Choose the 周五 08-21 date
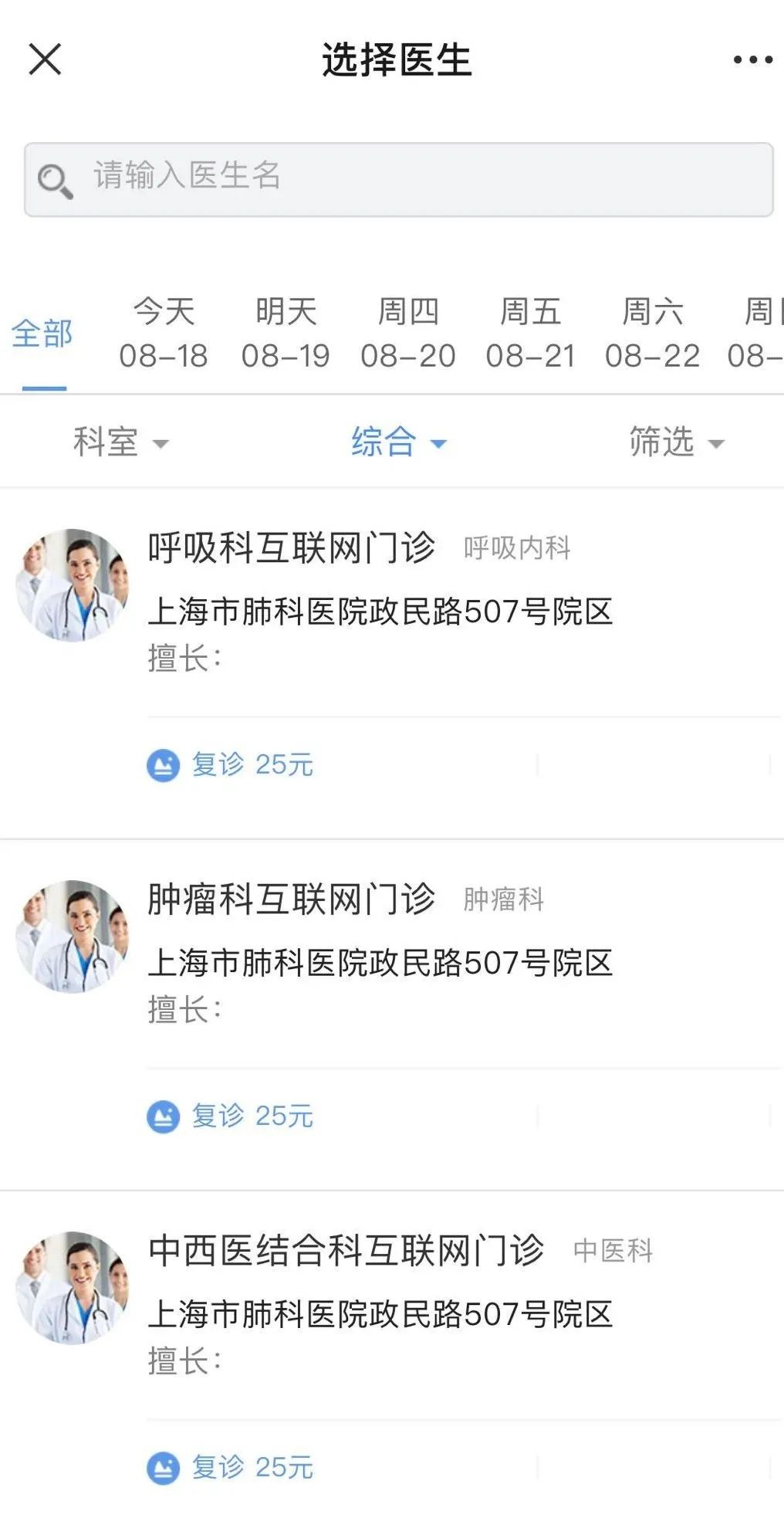Screen dimensions: 784x1528 point(530,334)
